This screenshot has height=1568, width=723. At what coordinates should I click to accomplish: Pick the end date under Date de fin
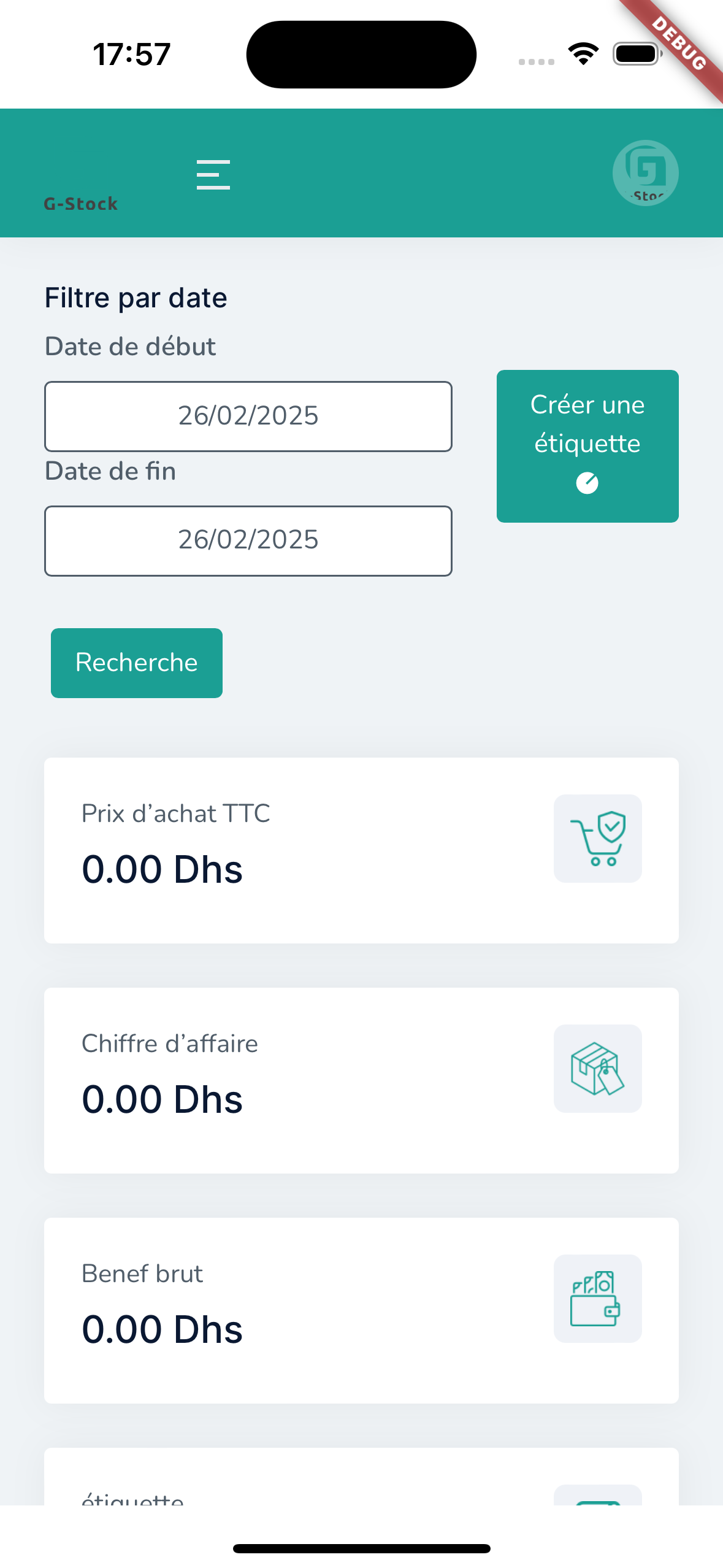pyautogui.click(x=248, y=540)
